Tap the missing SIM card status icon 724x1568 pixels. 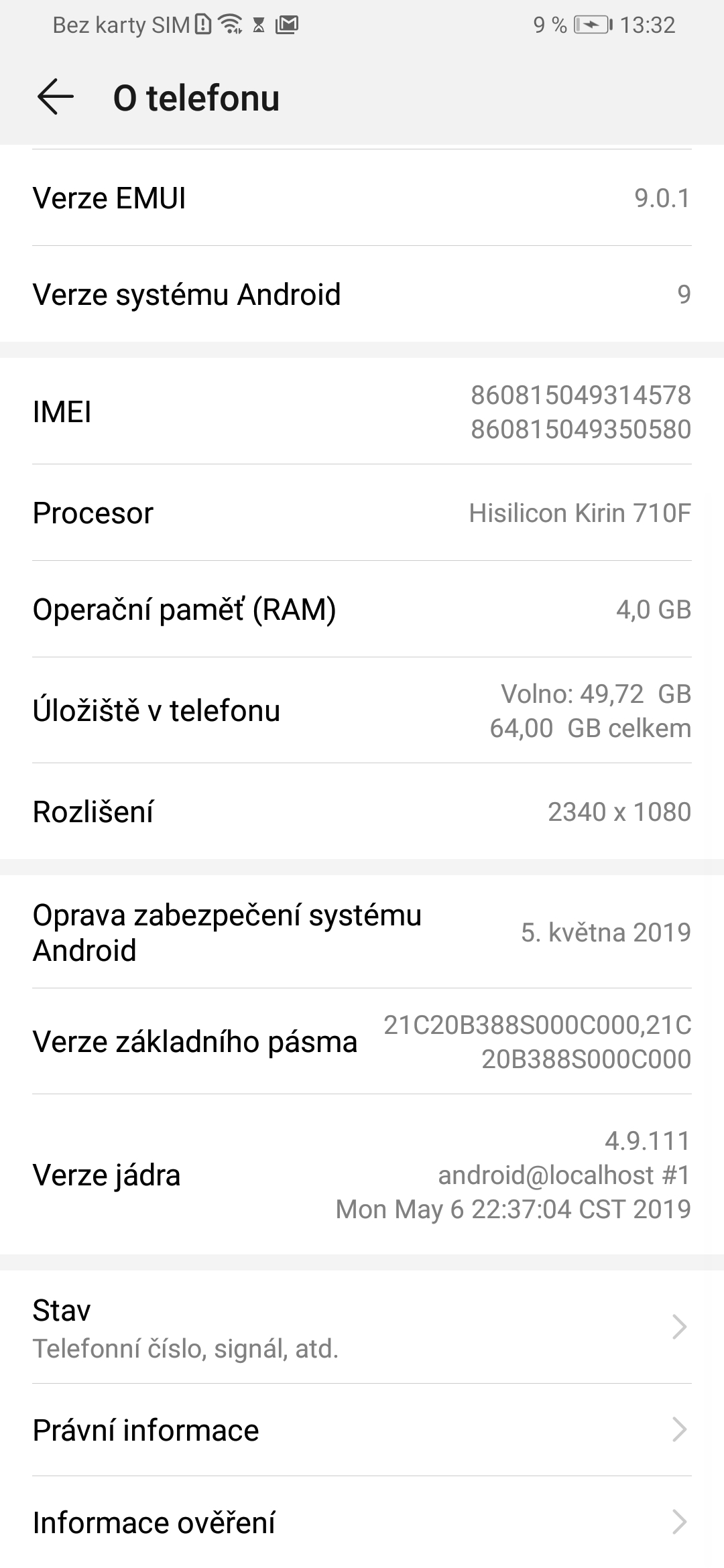(203, 23)
